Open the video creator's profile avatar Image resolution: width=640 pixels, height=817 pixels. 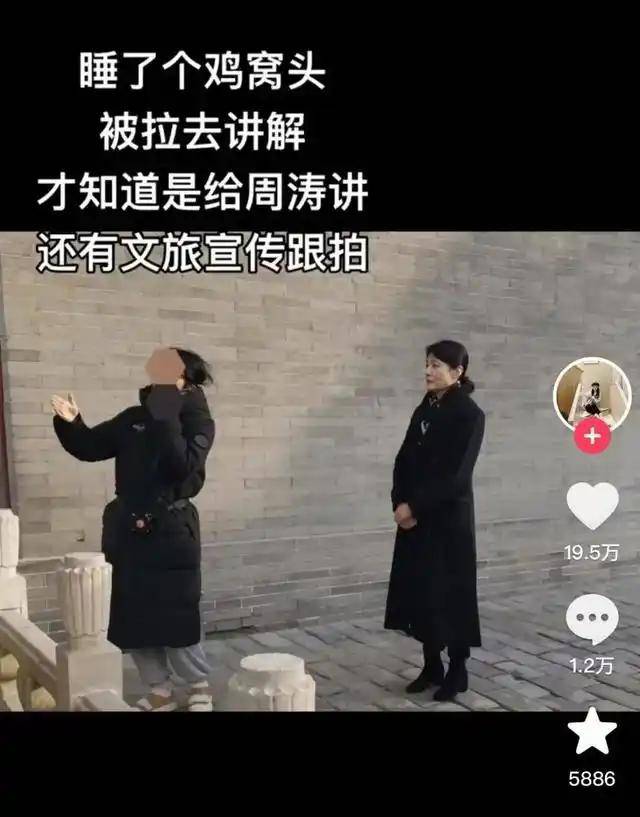592,393
